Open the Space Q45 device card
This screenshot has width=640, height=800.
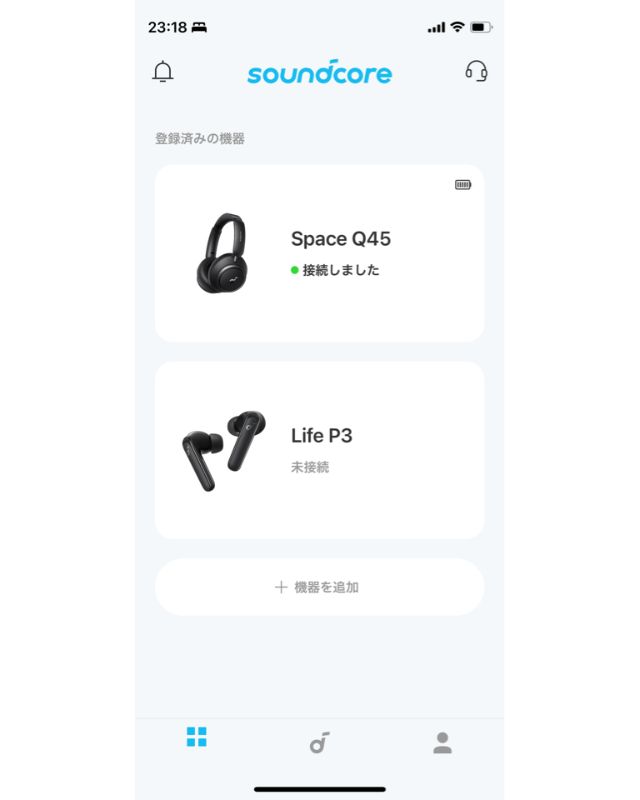coord(319,254)
